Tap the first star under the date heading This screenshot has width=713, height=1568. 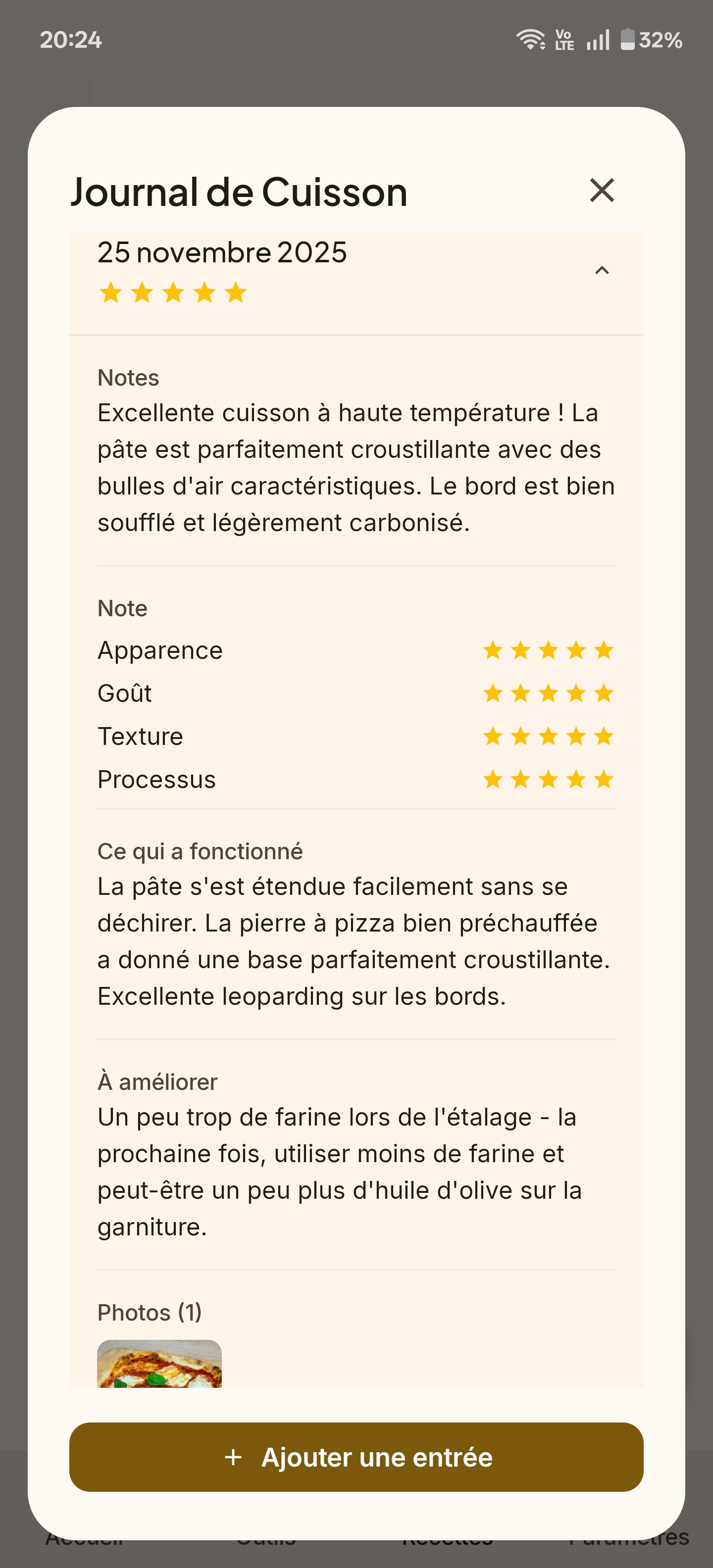112,293
